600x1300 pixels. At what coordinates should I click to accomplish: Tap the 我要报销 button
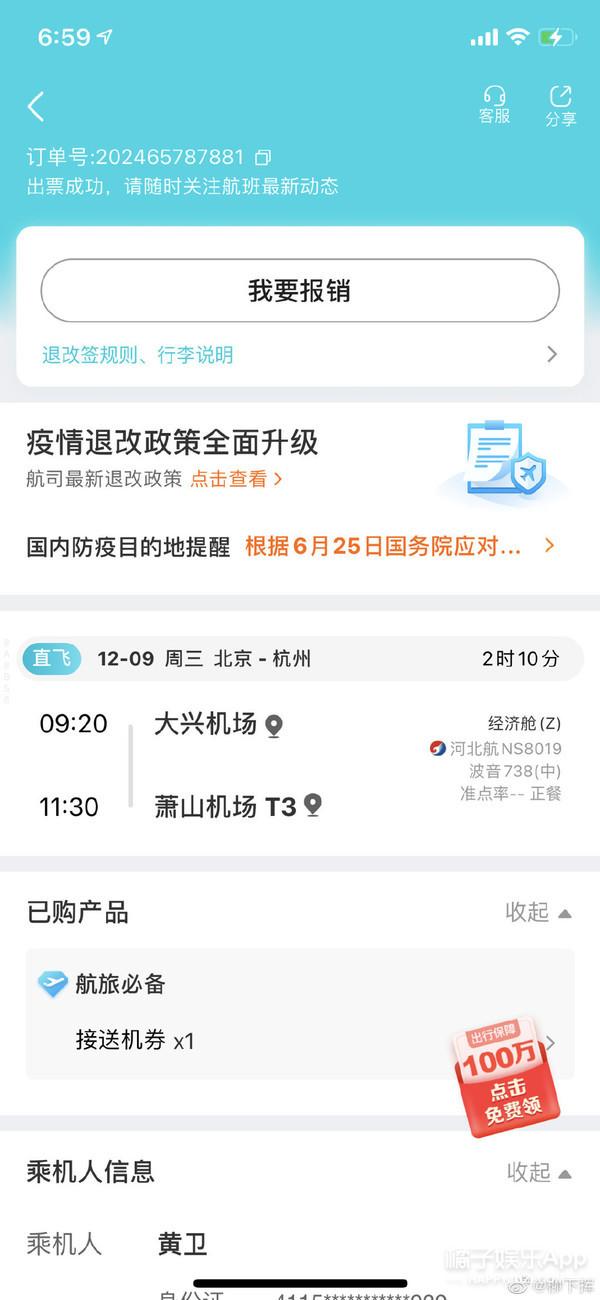tap(299, 291)
